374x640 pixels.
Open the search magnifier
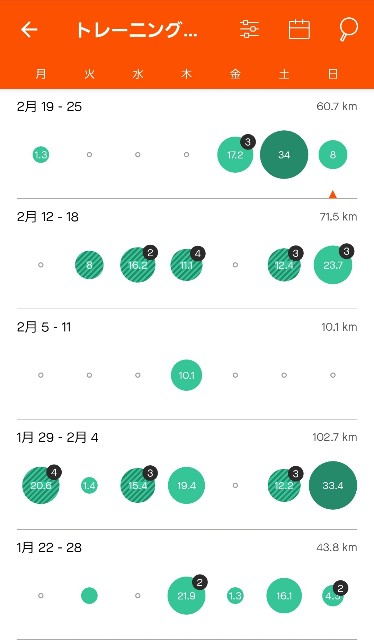[x=349, y=30]
